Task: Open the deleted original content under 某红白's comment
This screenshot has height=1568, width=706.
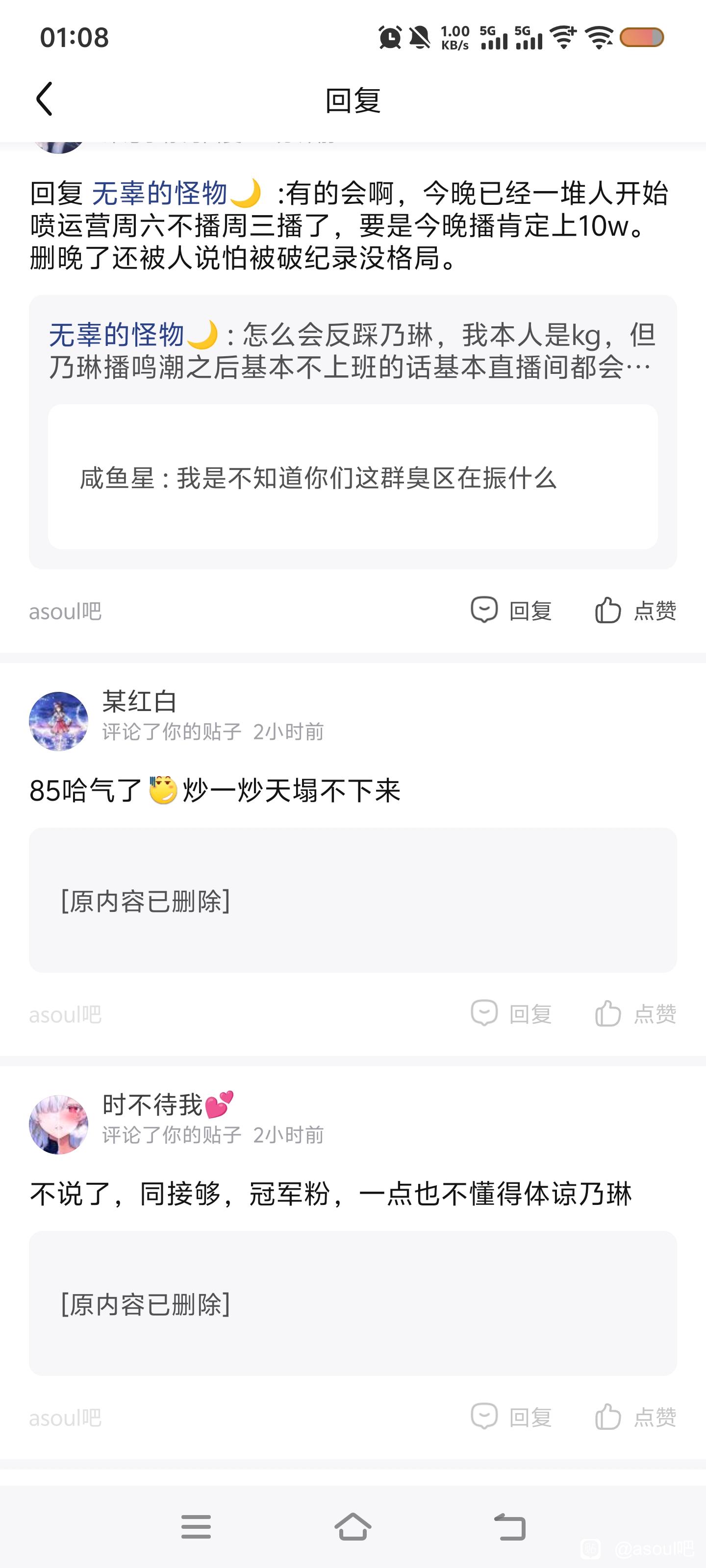Action: pyautogui.click(x=352, y=900)
